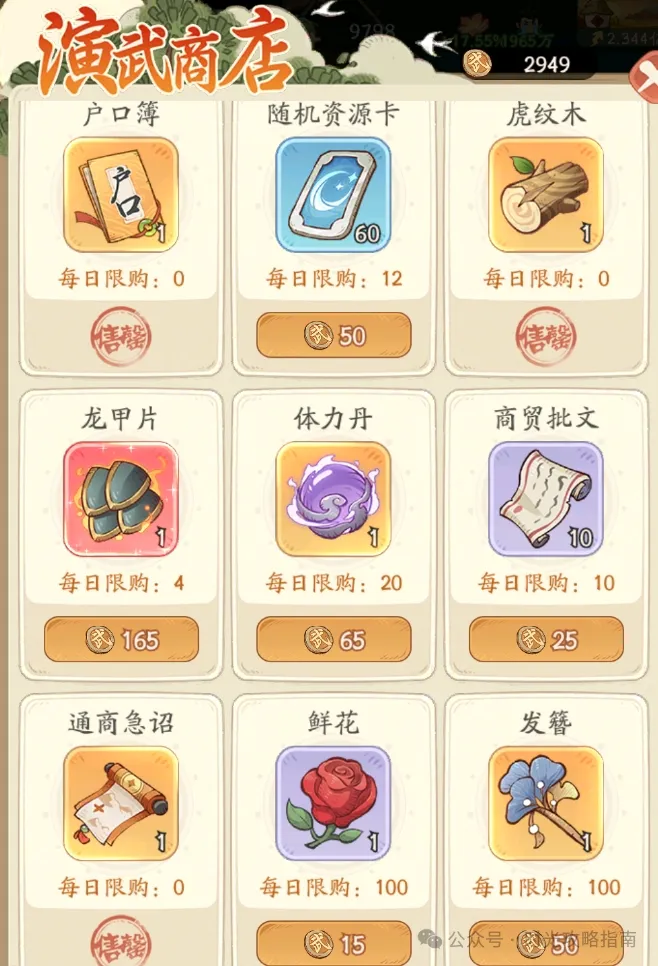Viewport: 658px width, 966px height.
Task: Show the 鲜花 rose item icon
Action: (x=334, y=803)
